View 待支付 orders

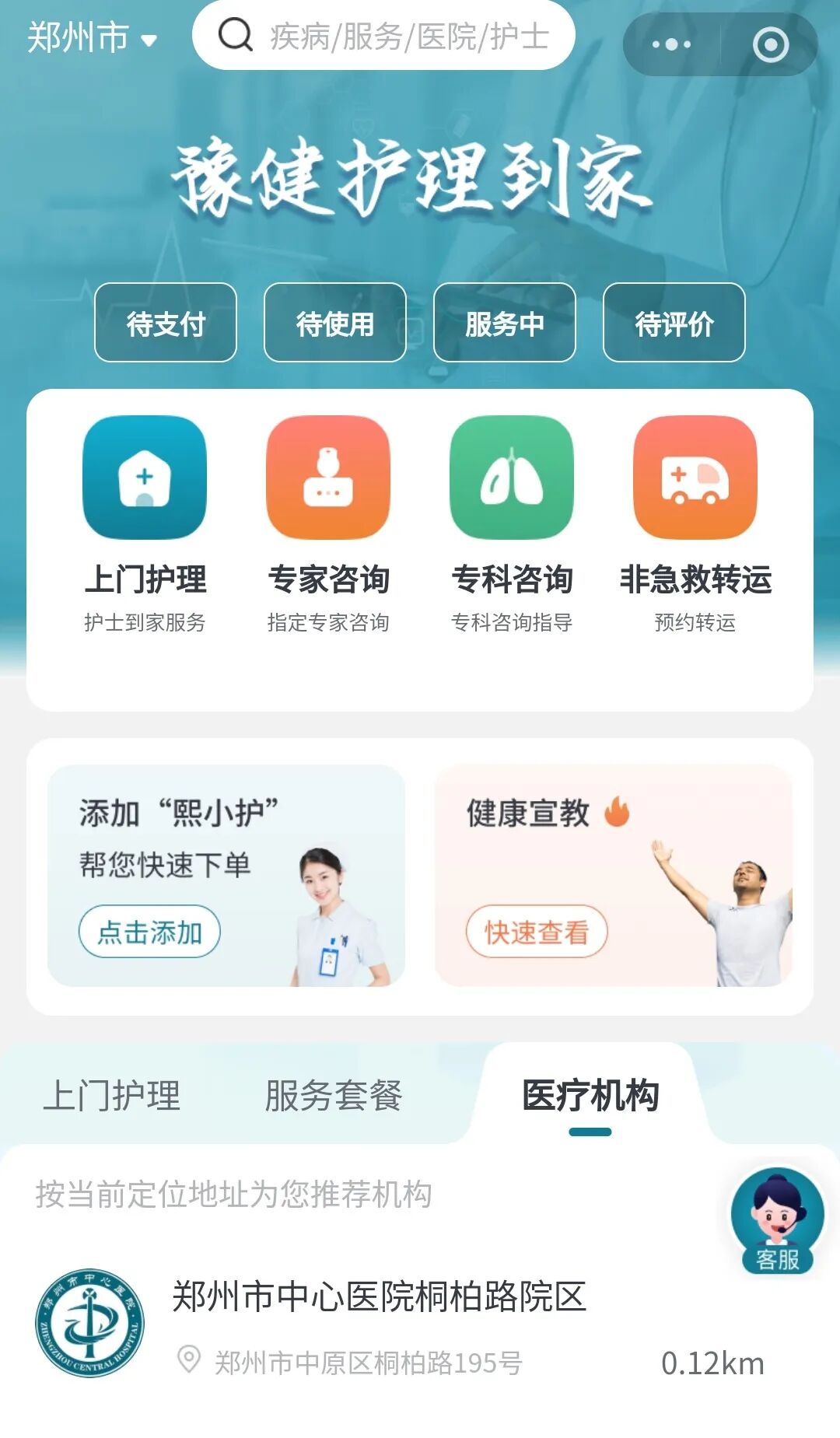point(166,323)
